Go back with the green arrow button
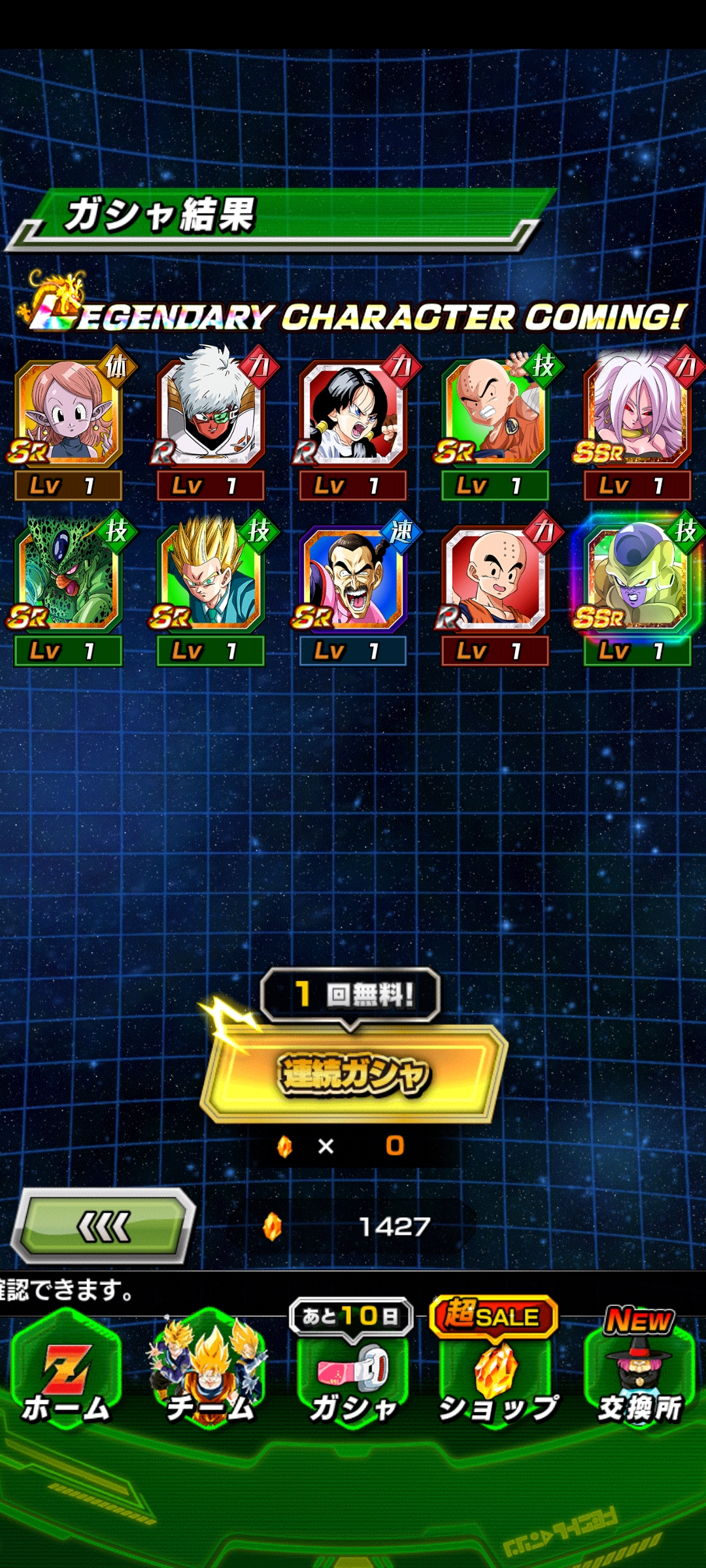Image resolution: width=706 pixels, height=1568 pixels. click(105, 1227)
